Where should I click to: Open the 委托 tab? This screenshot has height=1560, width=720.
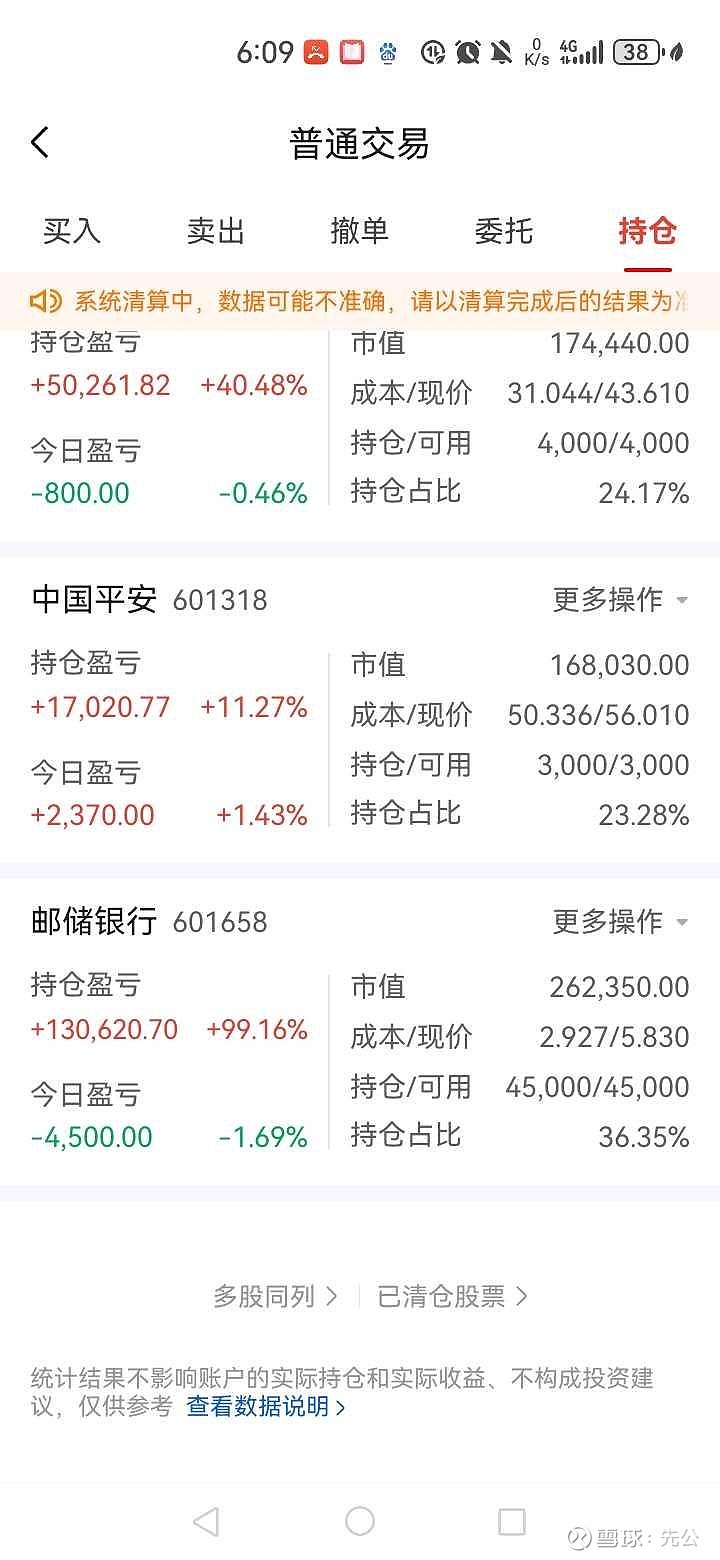click(x=504, y=231)
